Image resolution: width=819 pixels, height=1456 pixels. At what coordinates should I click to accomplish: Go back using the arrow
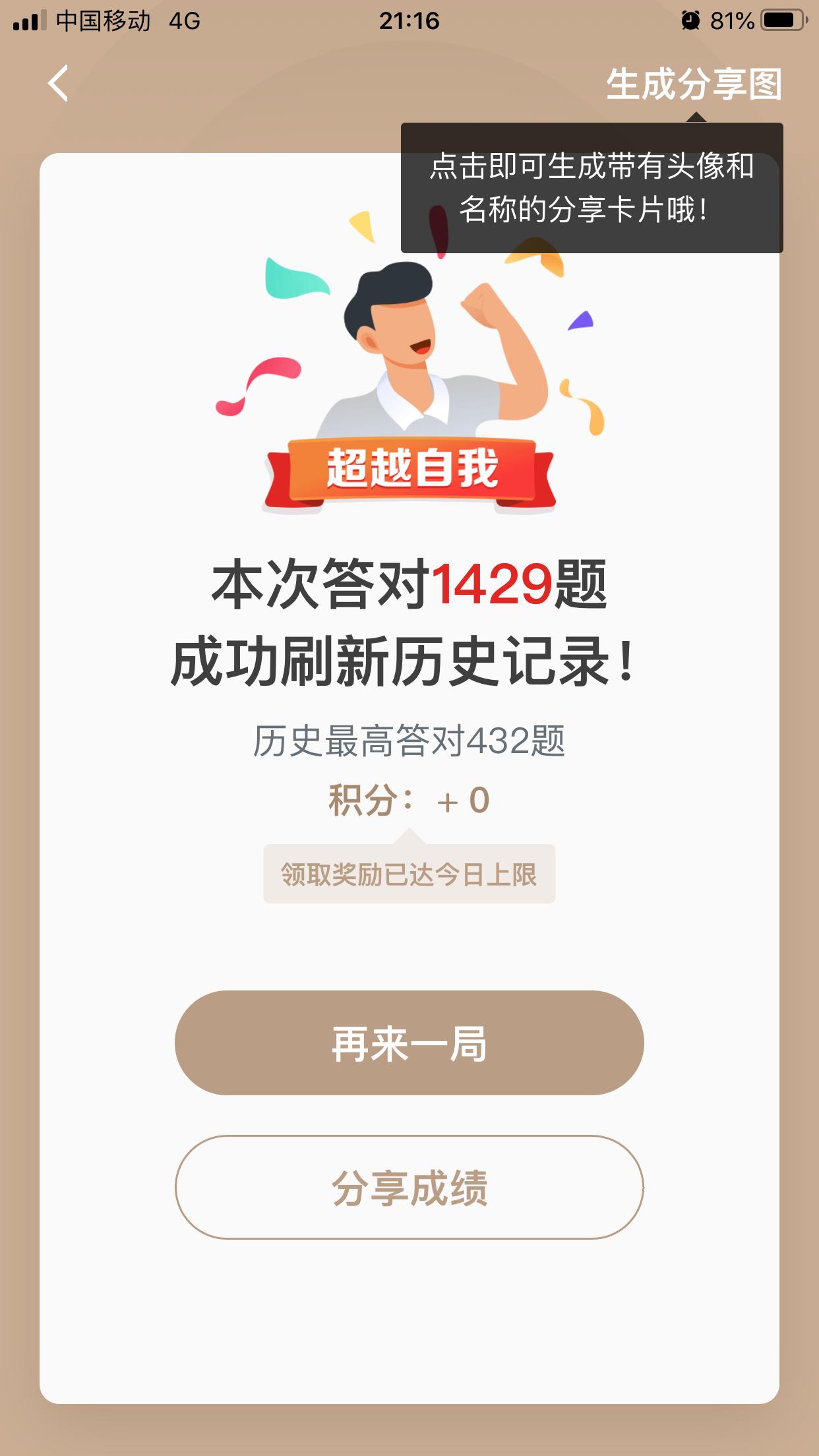58,84
